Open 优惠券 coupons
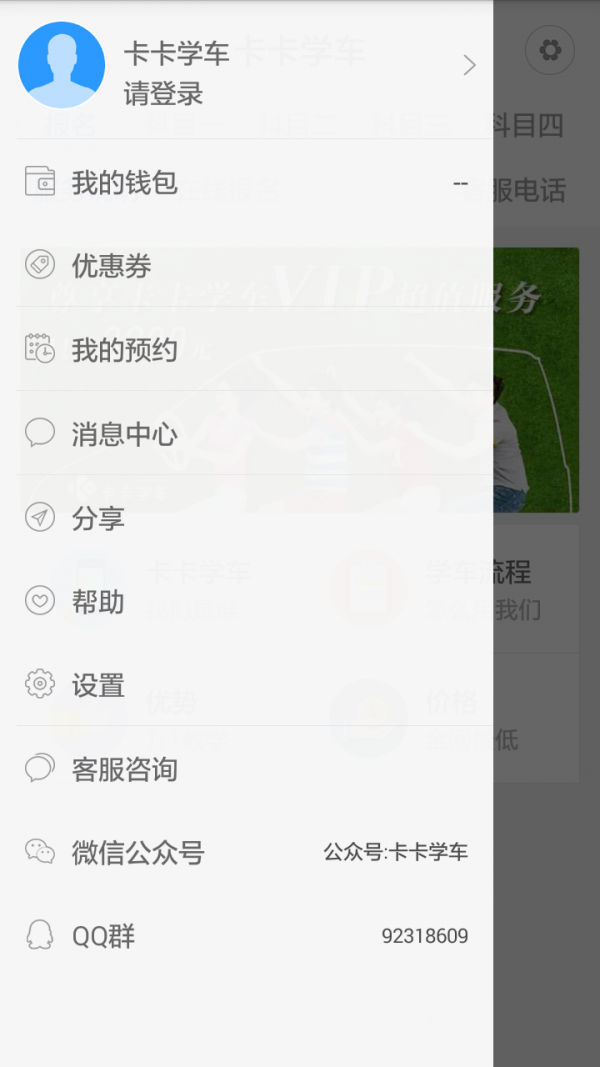Viewport: 600px width, 1067px height. (x=246, y=266)
